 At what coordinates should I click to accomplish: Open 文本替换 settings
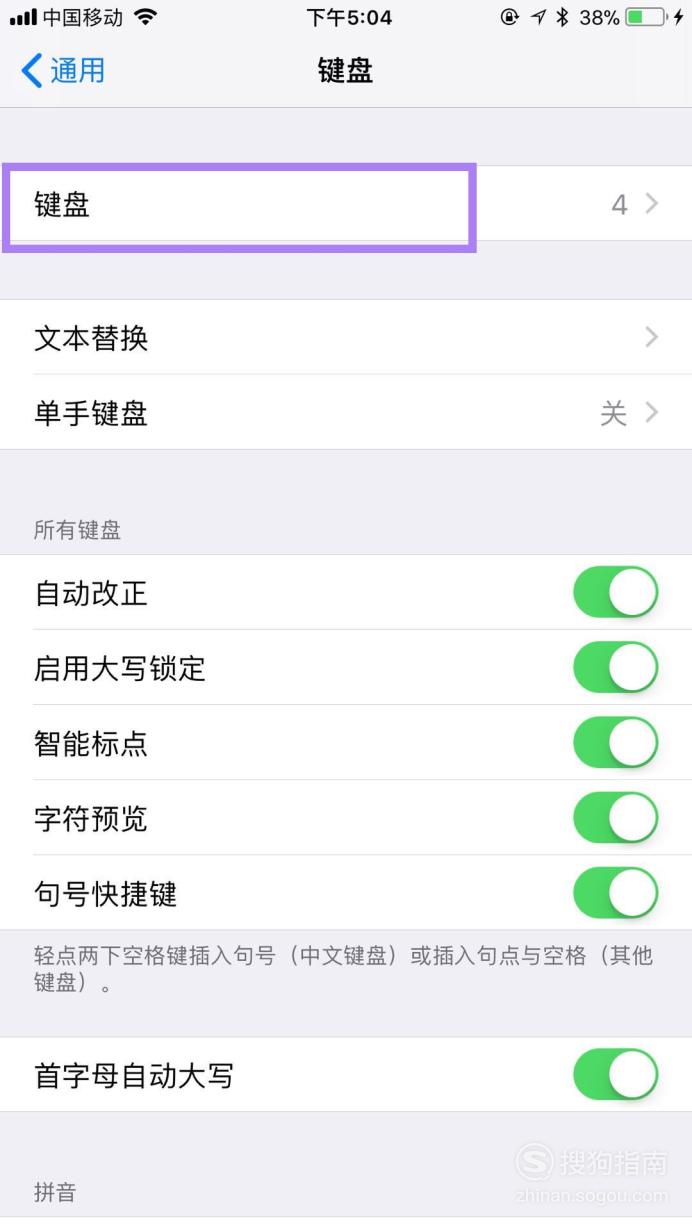pos(346,338)
